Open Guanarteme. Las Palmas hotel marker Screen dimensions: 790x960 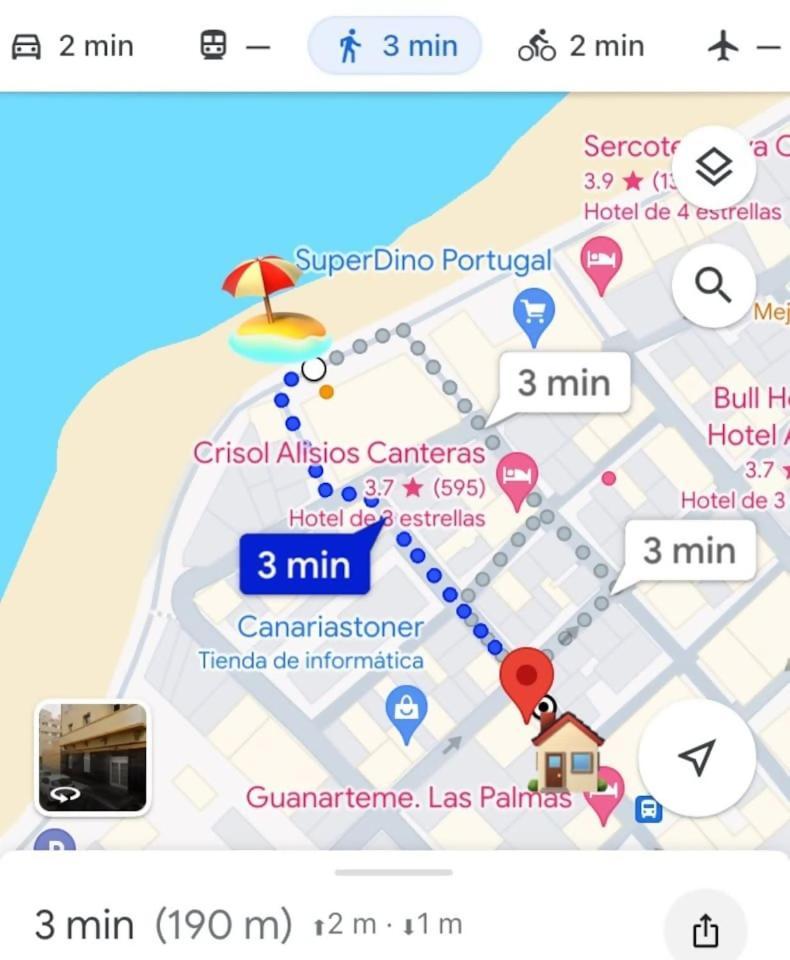click(604, 799)
